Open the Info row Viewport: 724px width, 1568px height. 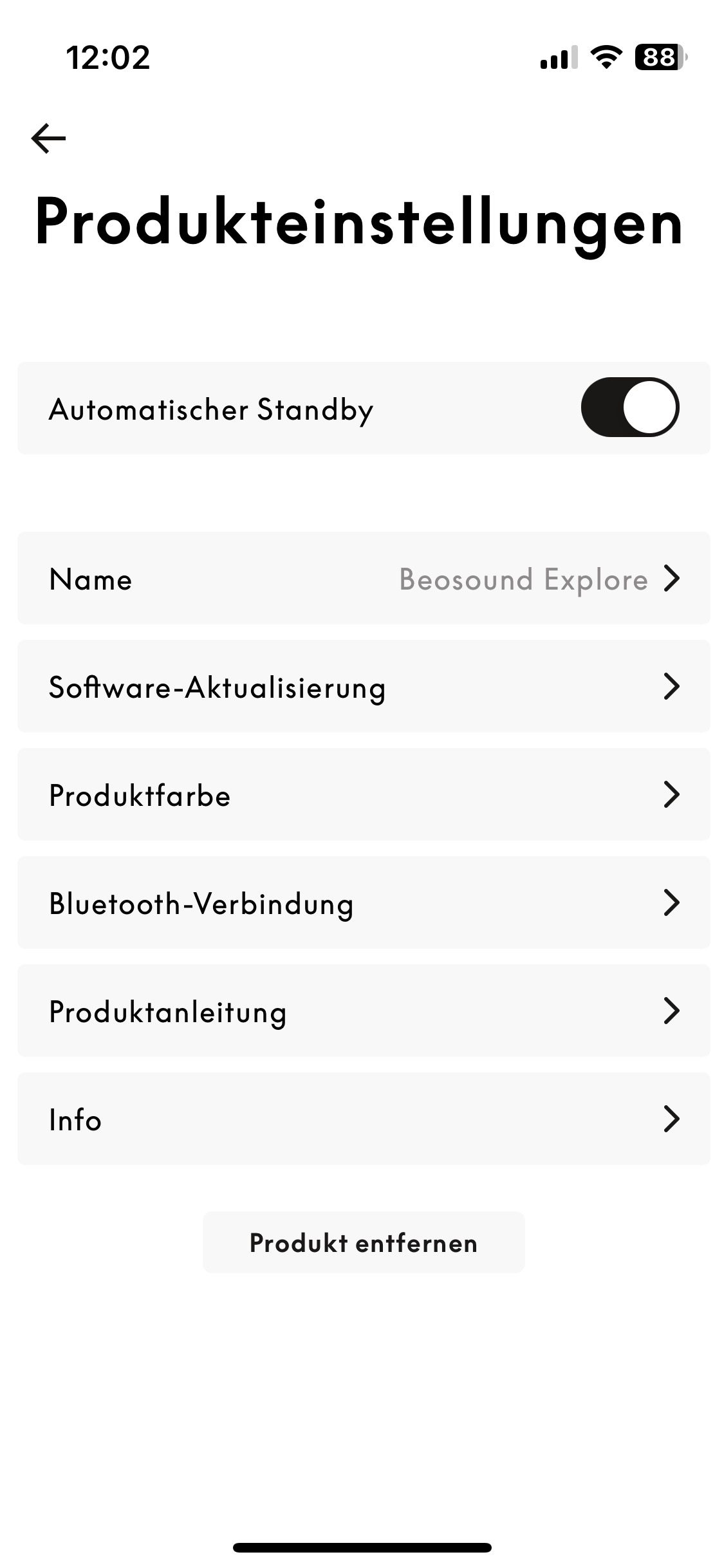(364, 1119)
